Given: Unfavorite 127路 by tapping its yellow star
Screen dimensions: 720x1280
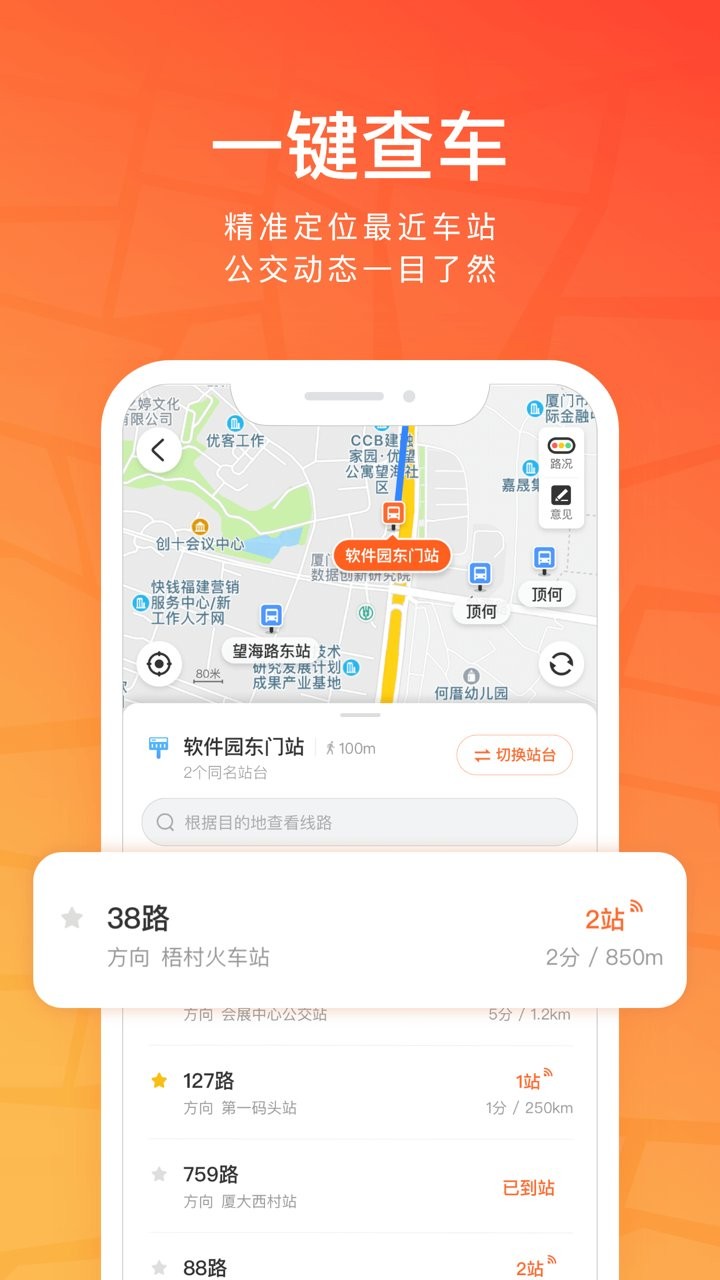Looking at the screenshot, I should [x=160, y=1080].
